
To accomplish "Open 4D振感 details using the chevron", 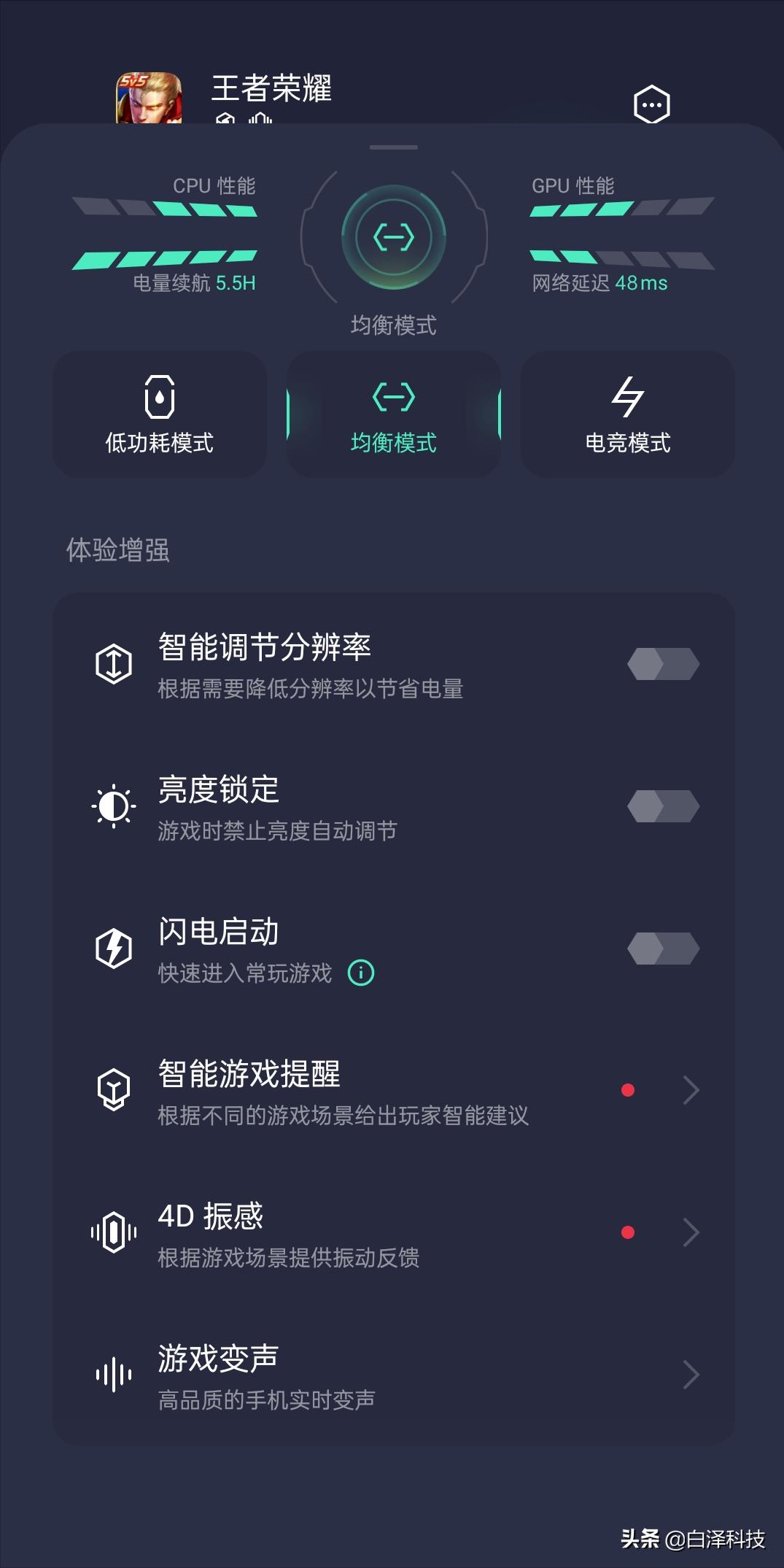I will (x=690, y=1232).
